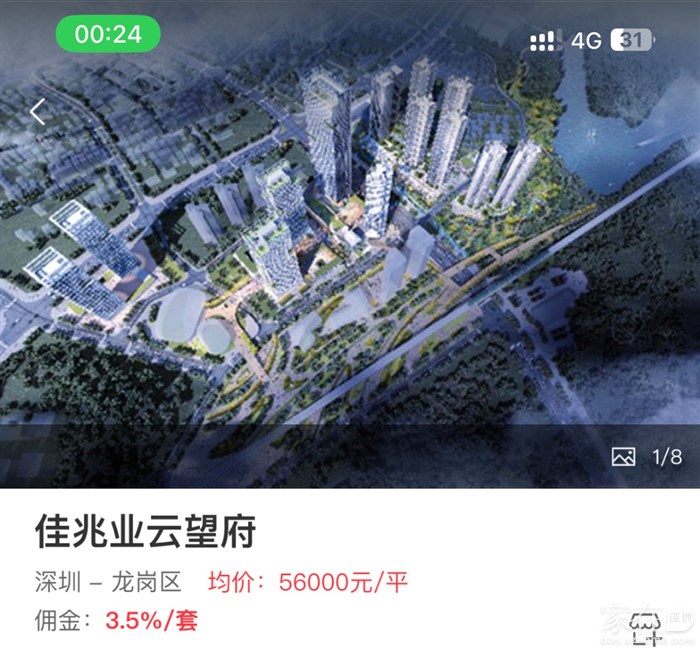Go back using the top-left arrow
Viewport: 700px width, 648px height.
point(38,111)
